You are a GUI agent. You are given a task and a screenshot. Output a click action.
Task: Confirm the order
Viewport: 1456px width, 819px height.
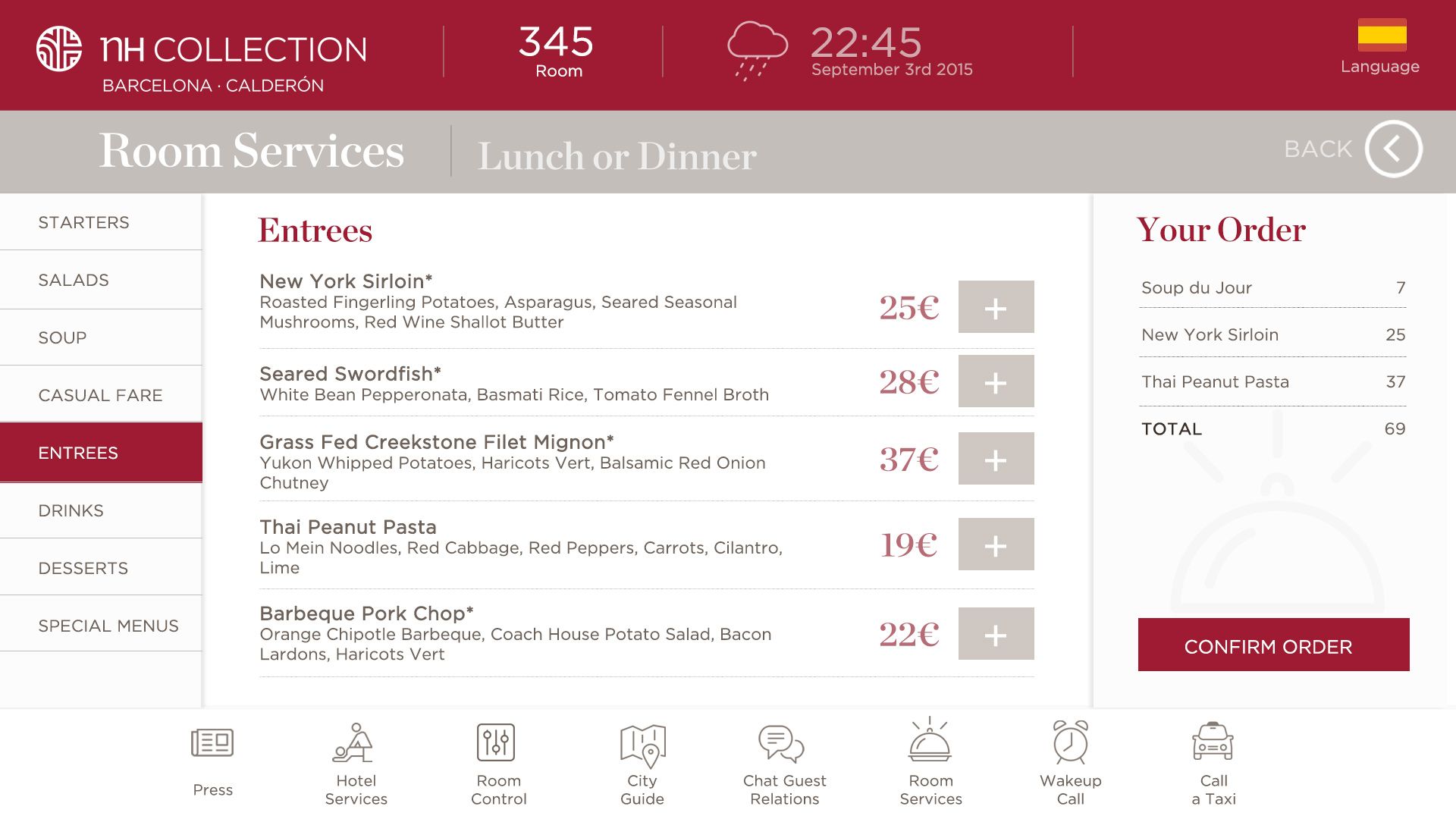(1273, 645)
